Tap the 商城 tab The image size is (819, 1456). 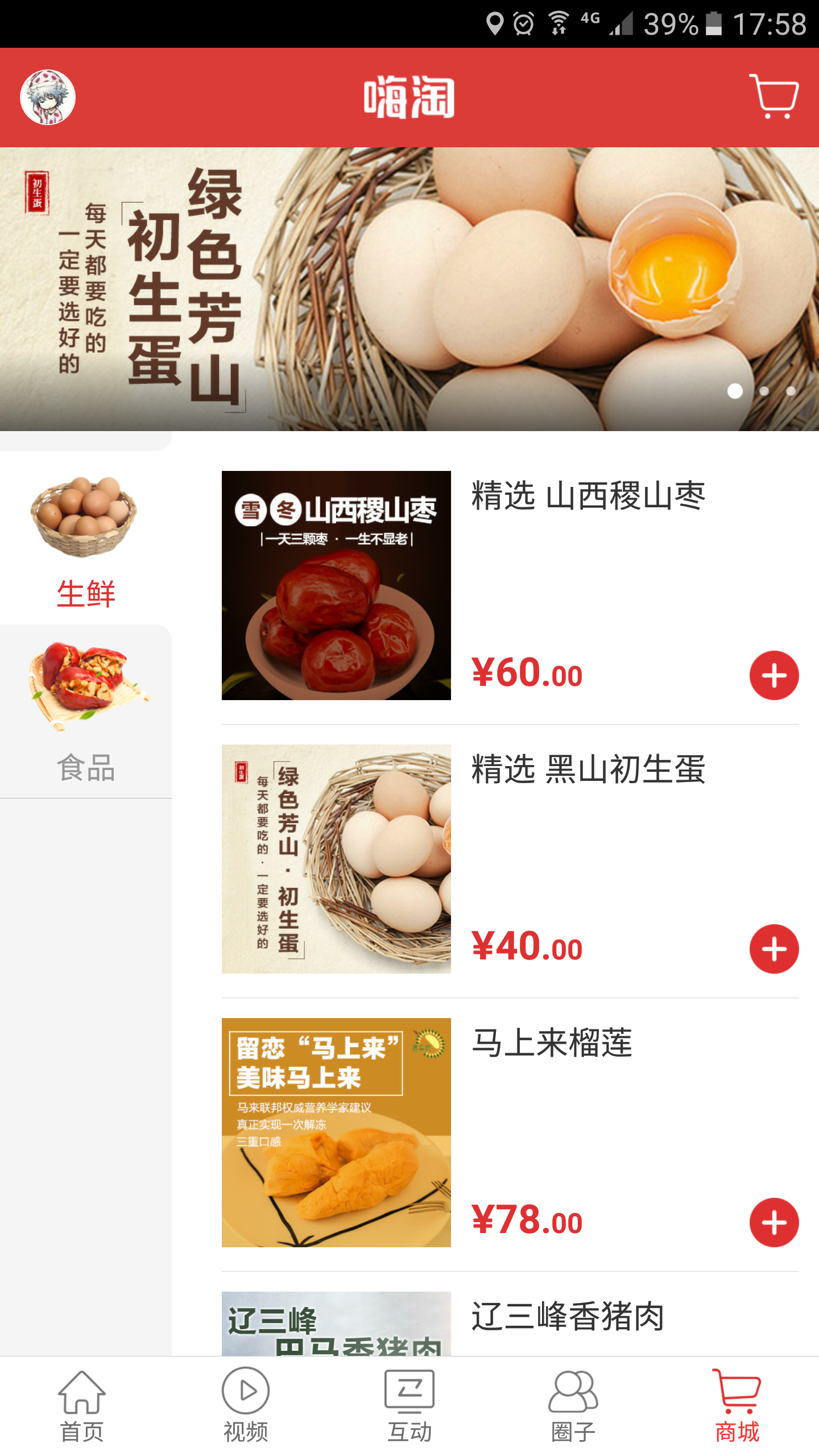pos(737,1406)
